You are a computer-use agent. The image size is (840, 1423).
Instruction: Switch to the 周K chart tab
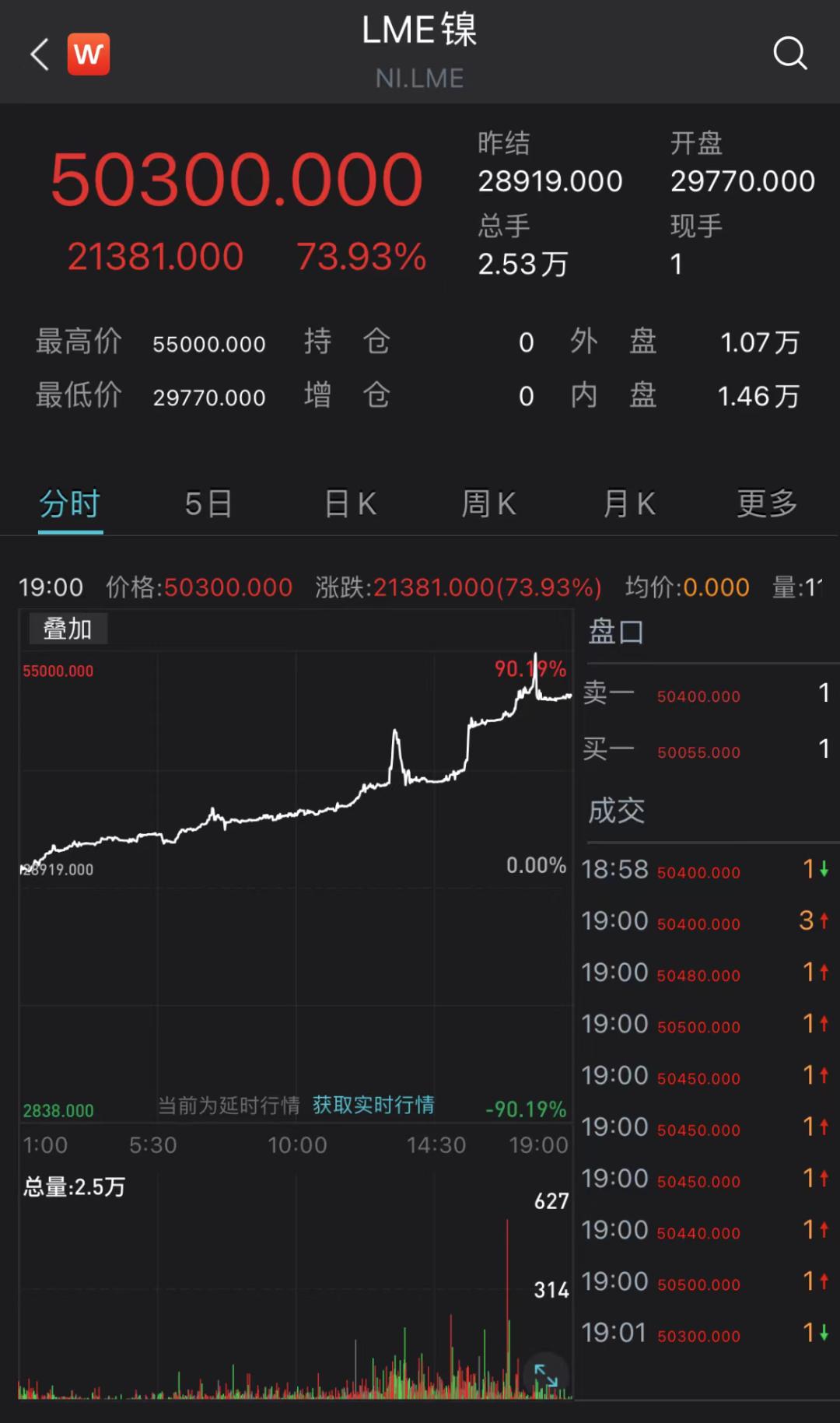[x=489, y=504]
